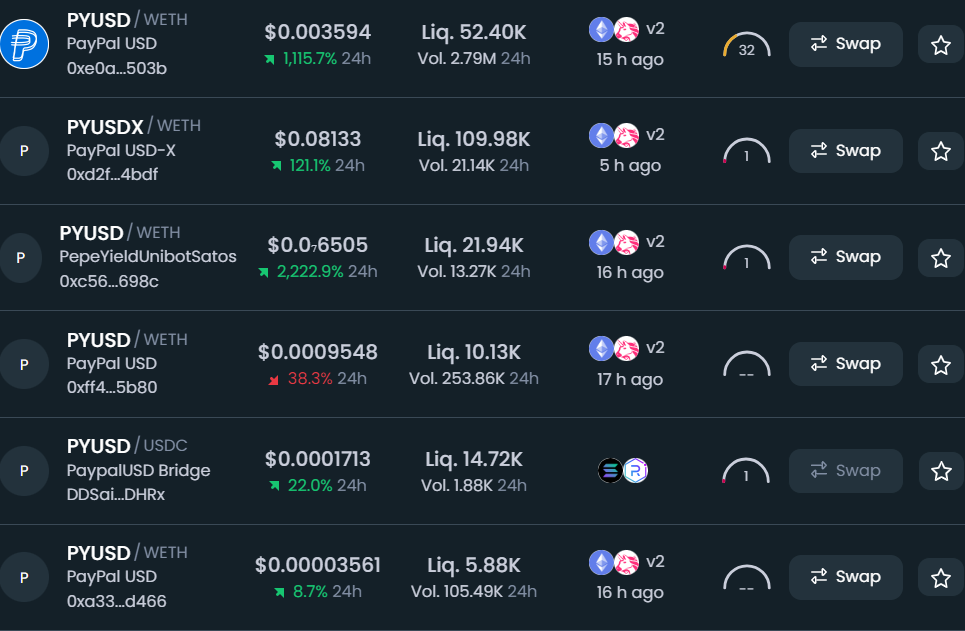Star the PYUSDX PayPal USD-X pair
Image resolution: width=965 pixels, height=631 pixels.
(x=940, y=151)
